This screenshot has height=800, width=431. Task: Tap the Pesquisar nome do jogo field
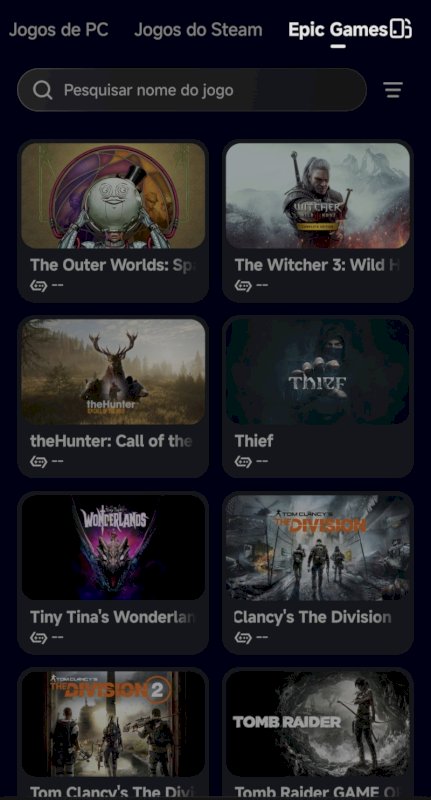tap(192, 90)
